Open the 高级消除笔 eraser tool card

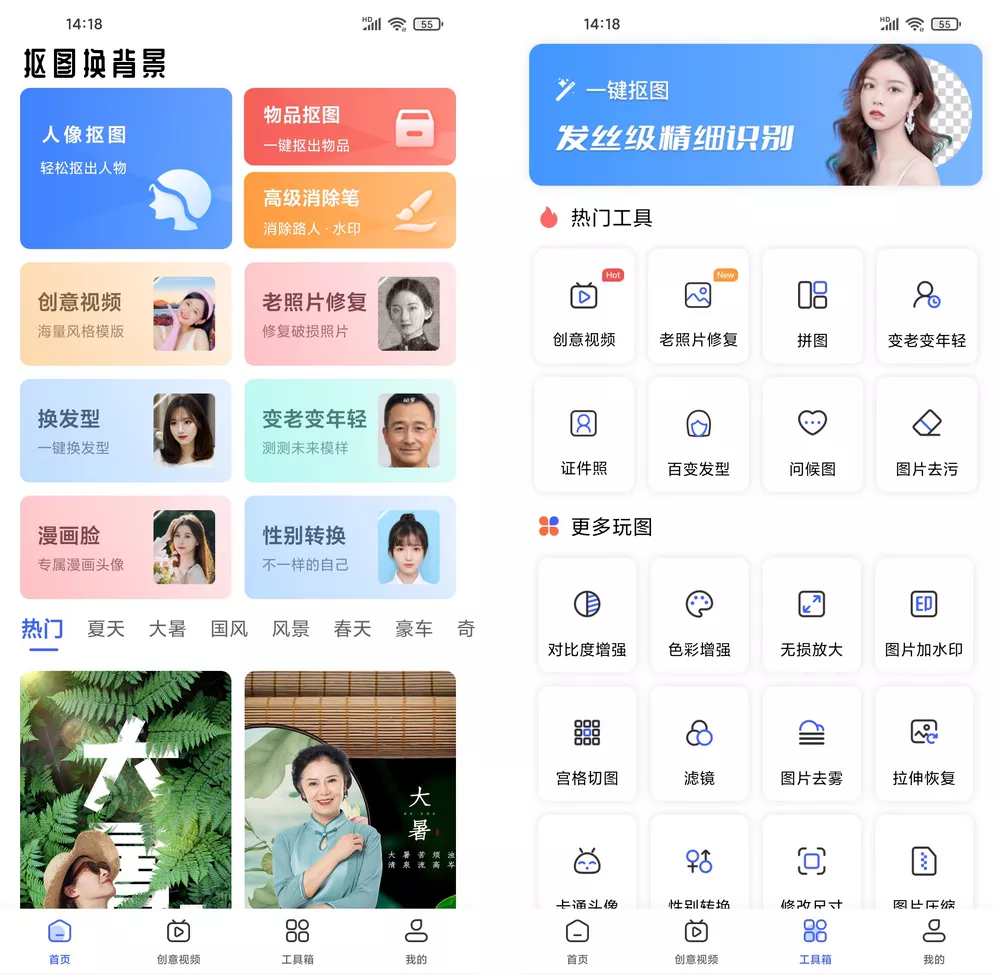(349, 210)
